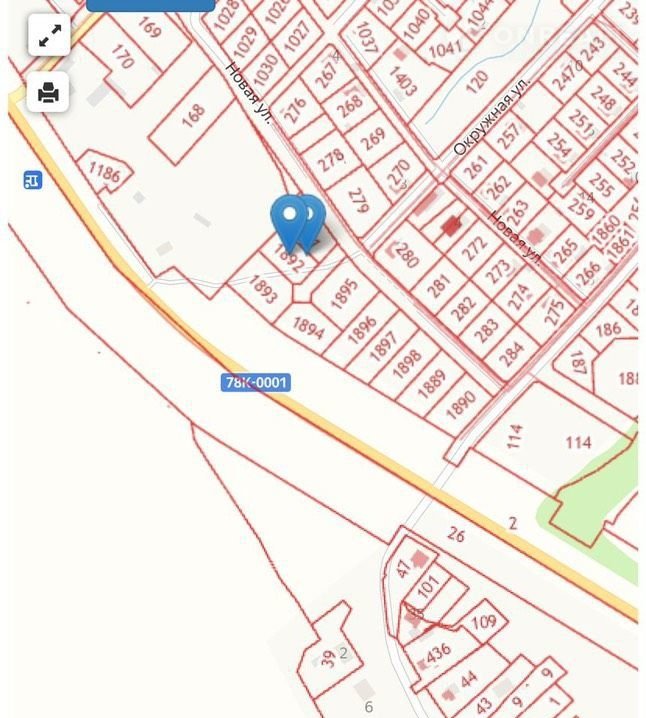Image resolution: width=646 pixels, height=718 pixels.
Task: Print the cadastral map
Action: click(x=49, y=93)
